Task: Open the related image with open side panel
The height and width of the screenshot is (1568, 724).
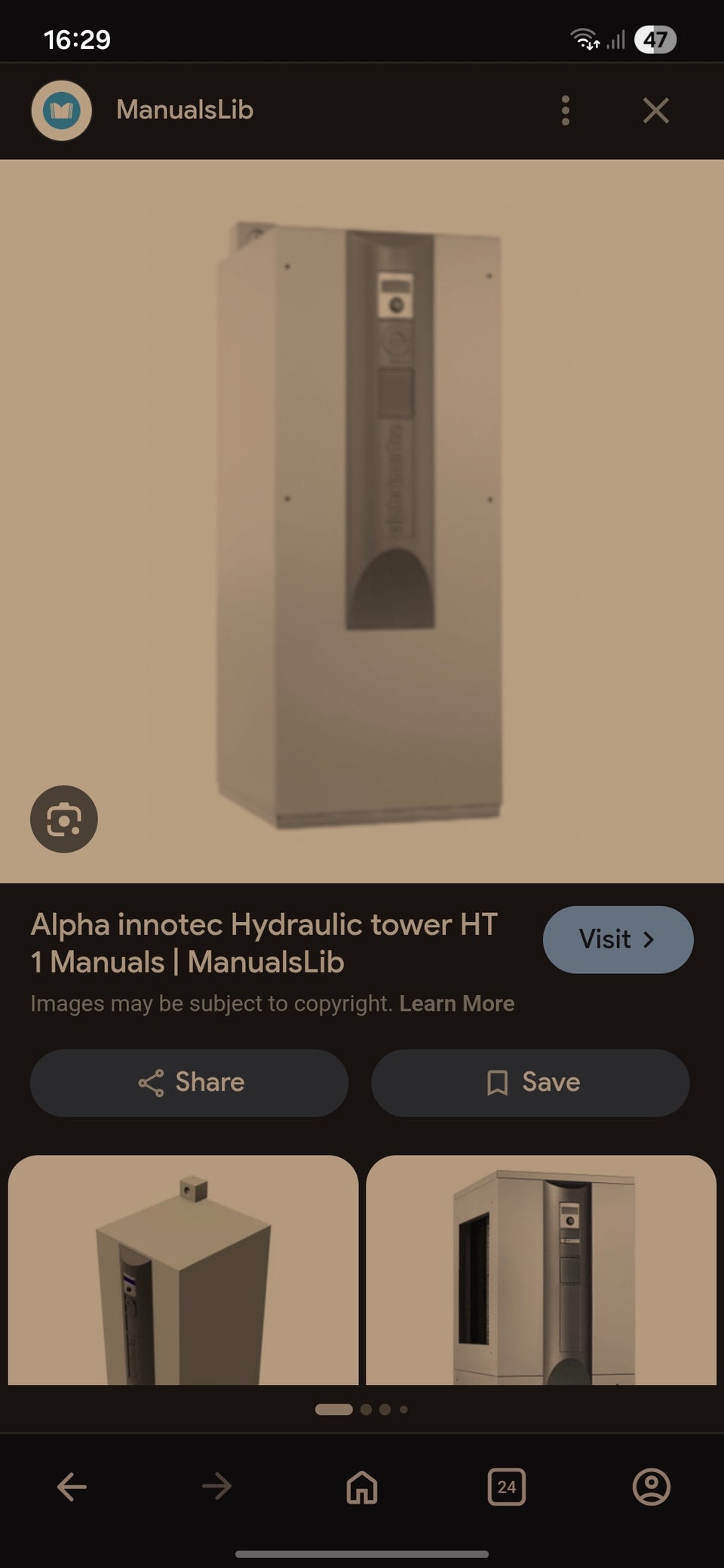Action: click(541, 1269)
